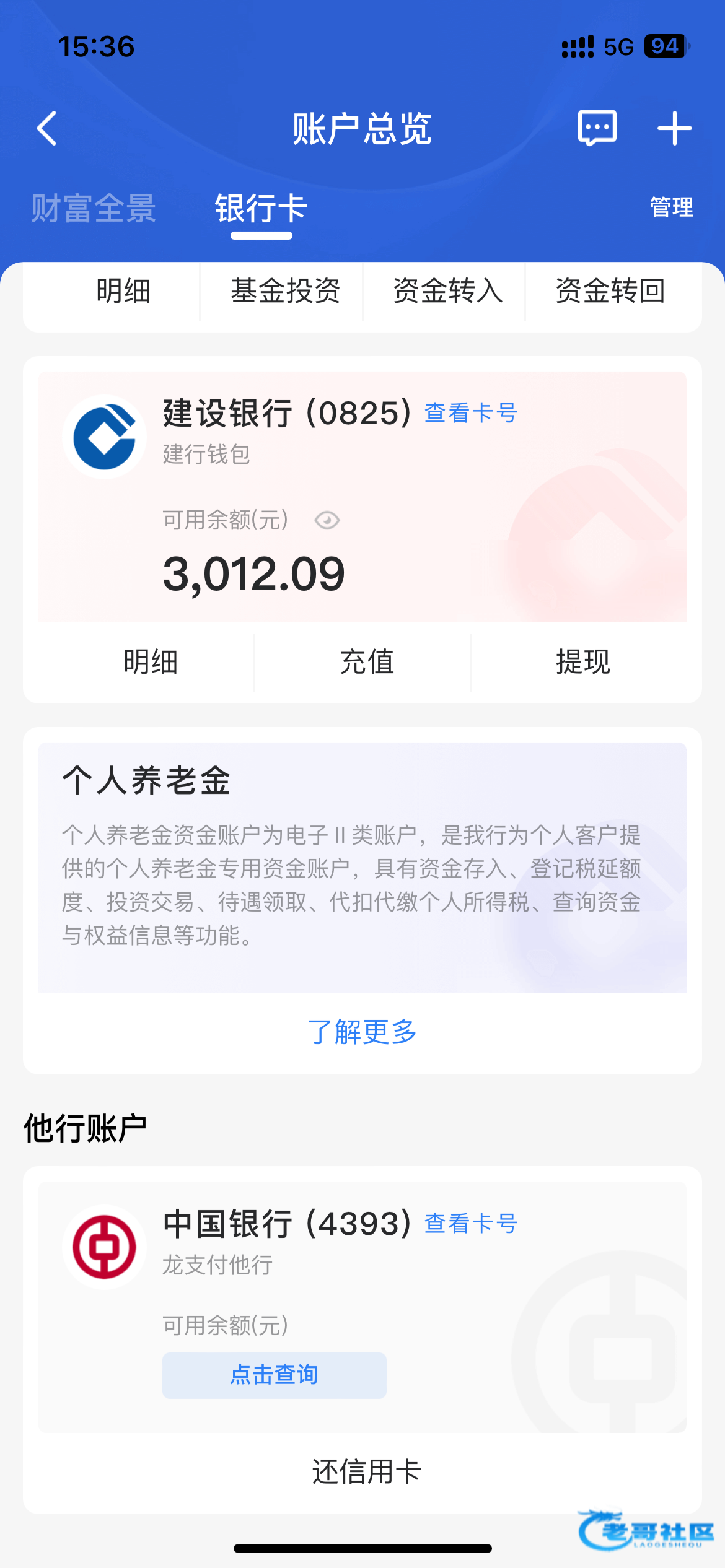This screenshot has height=1568, width=725.
Task: Choose 资金转回
Action: [610, 291]
